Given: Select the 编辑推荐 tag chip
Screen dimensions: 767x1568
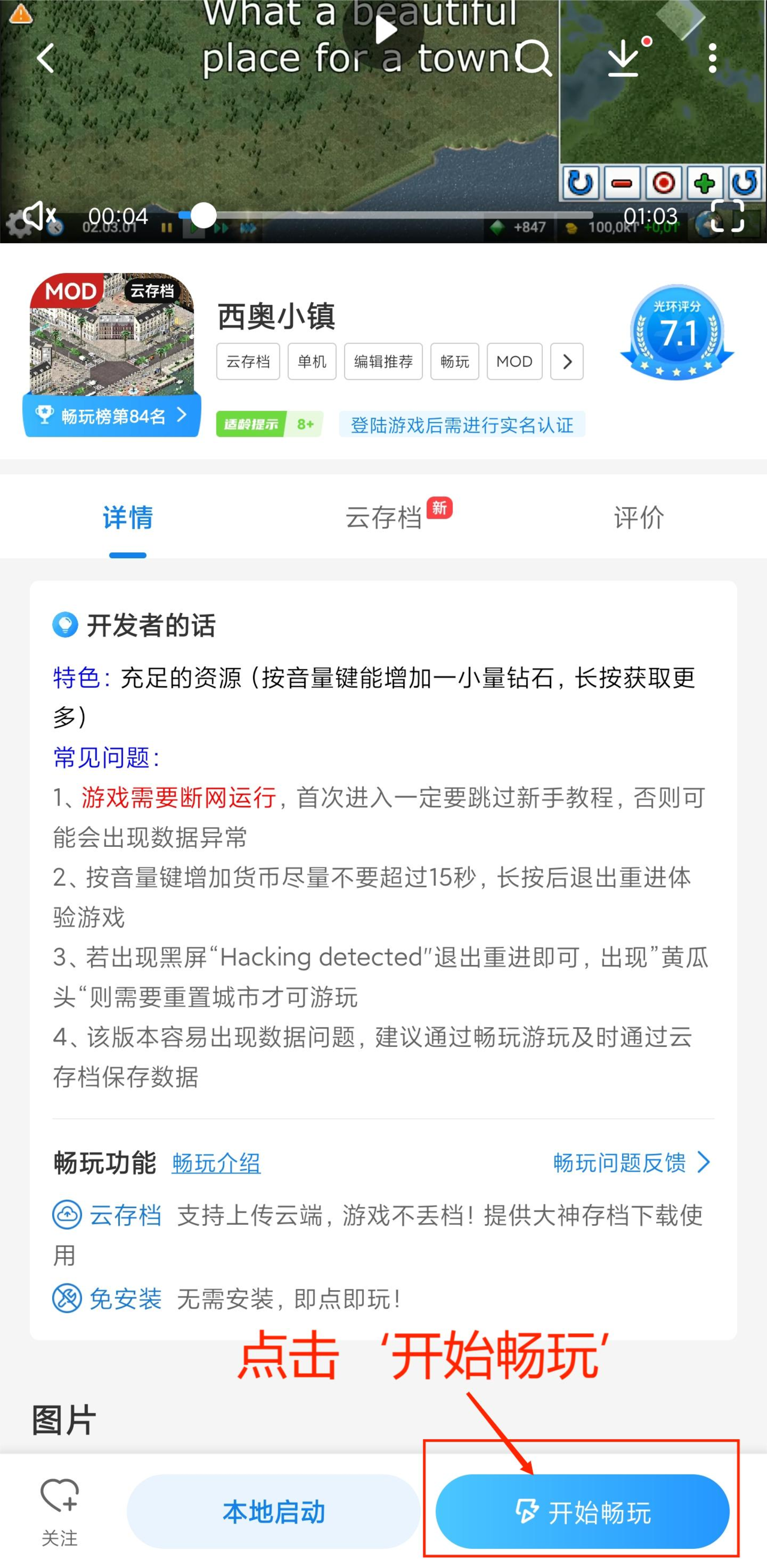Looking at the screenshot, I should (x=383, y=362).
